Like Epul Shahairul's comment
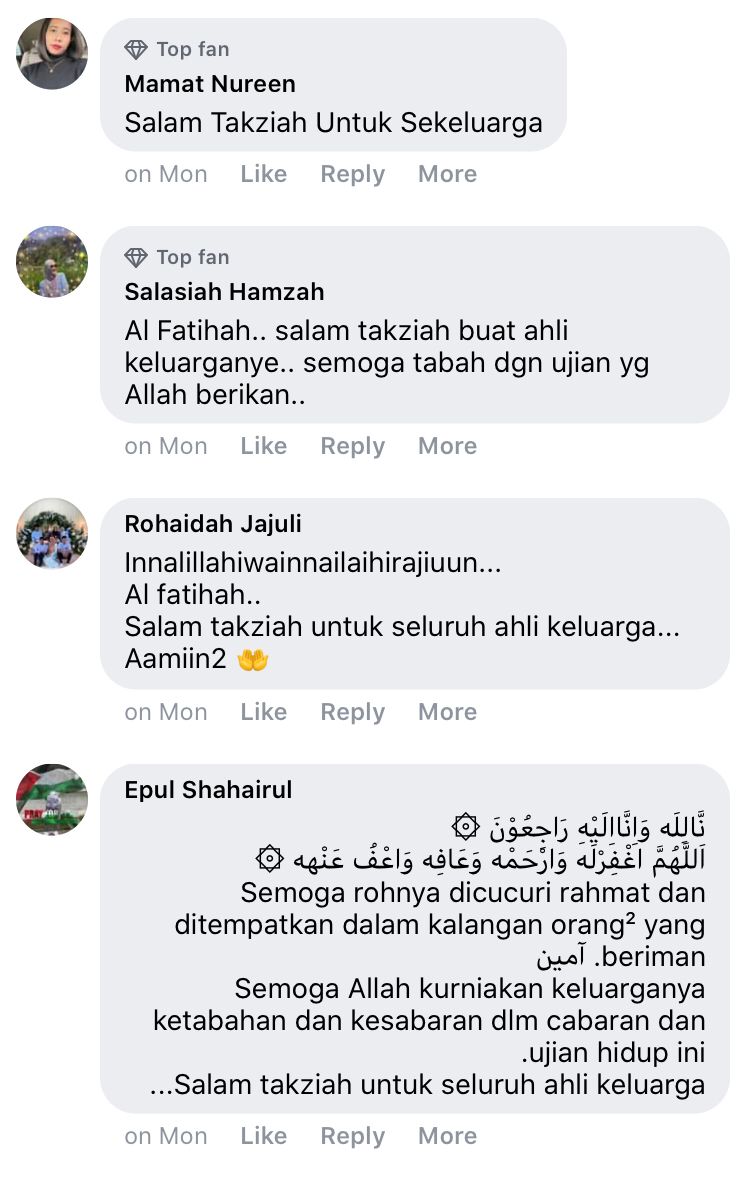This screenshot has height=1179, width=750. [263, 1136]
